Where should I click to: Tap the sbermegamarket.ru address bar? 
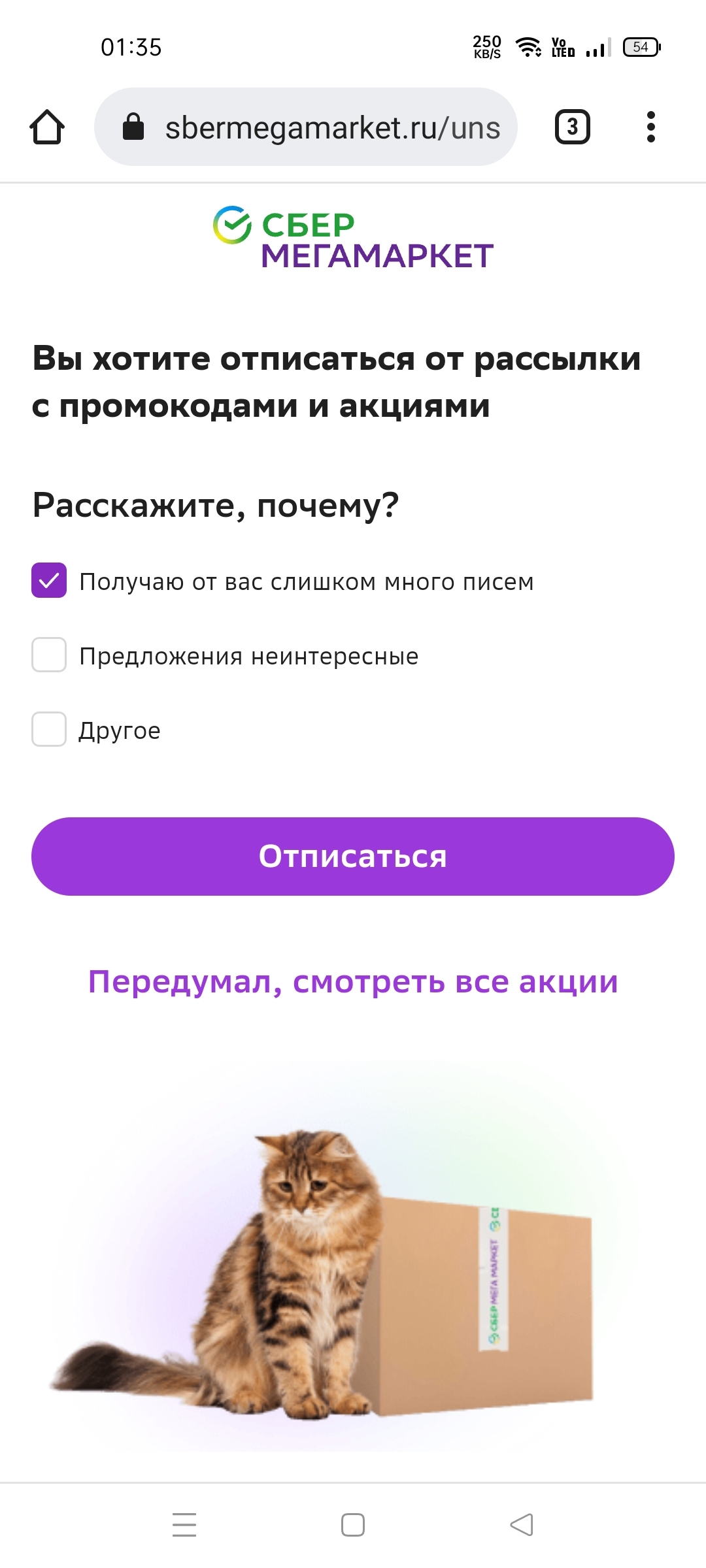[306, 127]
